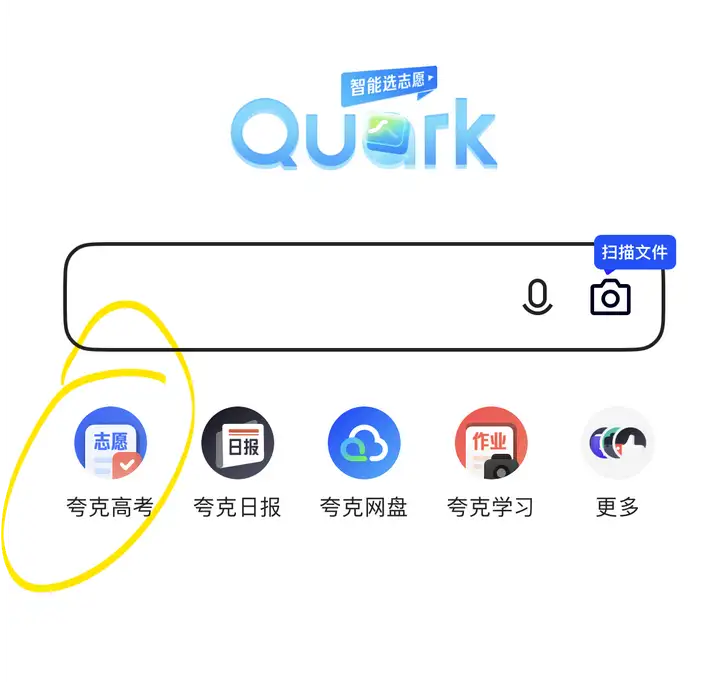Image resolution: width=720 pixels, height=682 pixels.
Task: Tap the search input box
Action: [290, 296]
